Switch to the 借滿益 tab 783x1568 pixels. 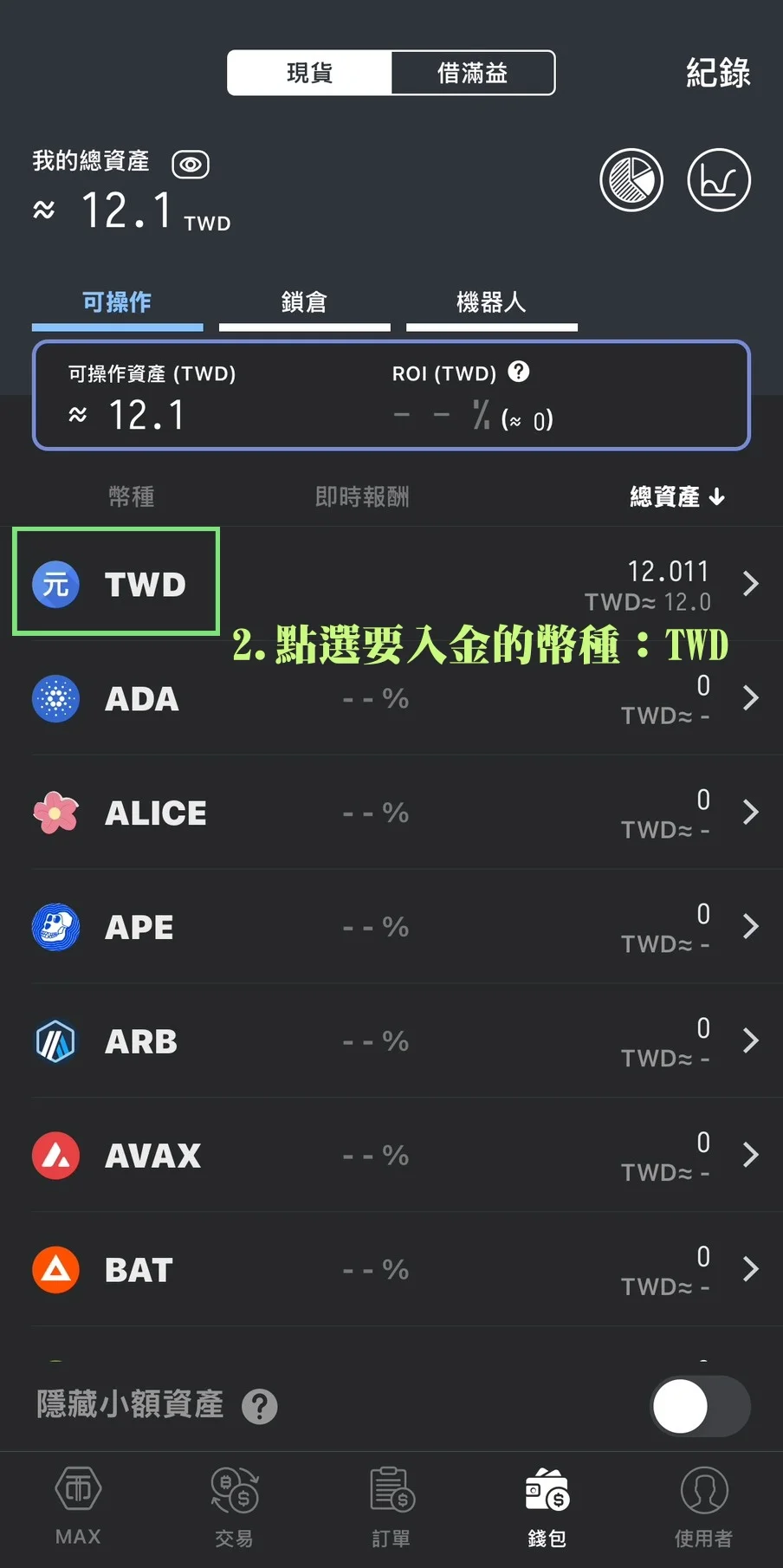473,73
